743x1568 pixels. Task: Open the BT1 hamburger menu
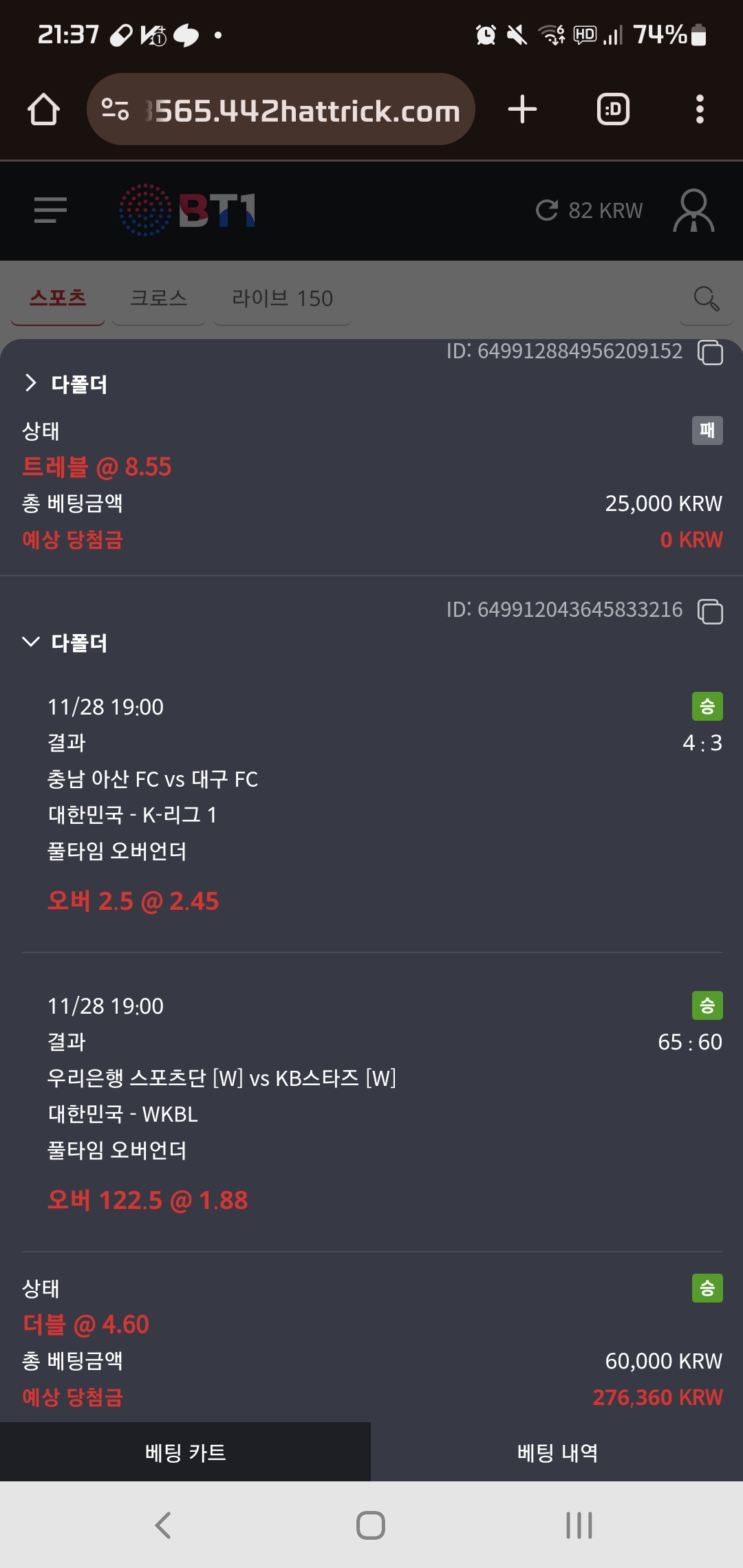point(50,210)
